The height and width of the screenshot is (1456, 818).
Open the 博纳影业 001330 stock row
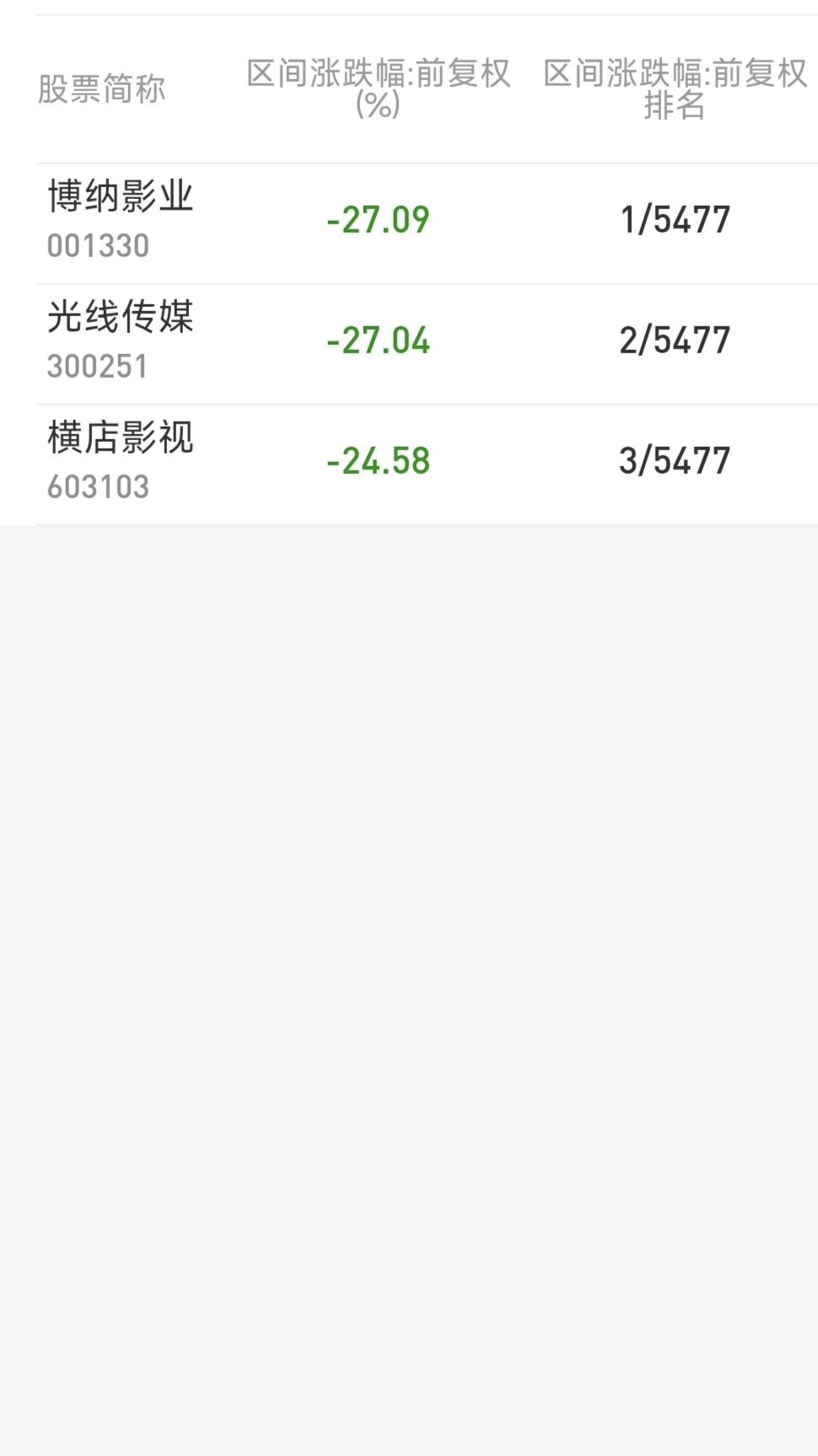point(121,221)
